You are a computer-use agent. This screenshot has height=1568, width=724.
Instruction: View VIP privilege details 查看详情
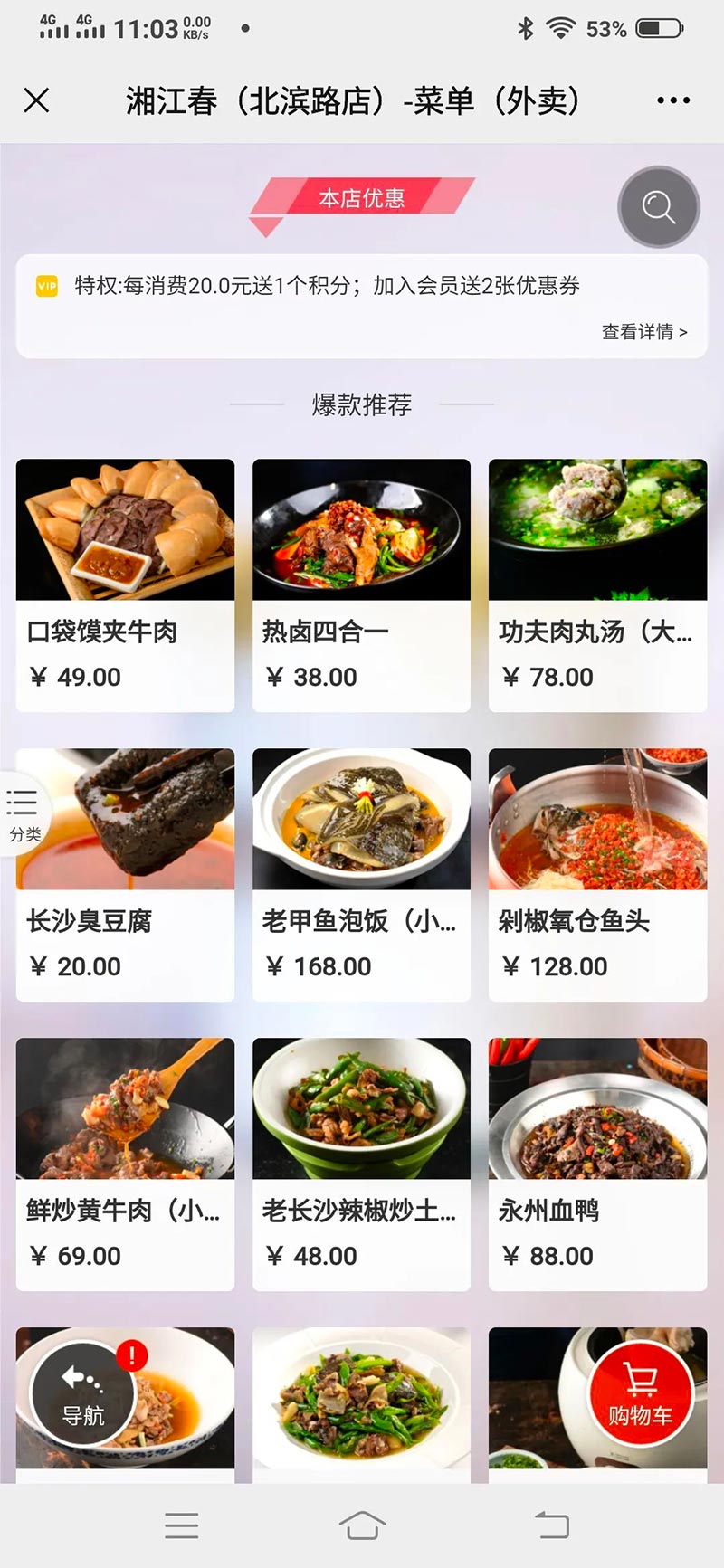(x=643, y=332)
